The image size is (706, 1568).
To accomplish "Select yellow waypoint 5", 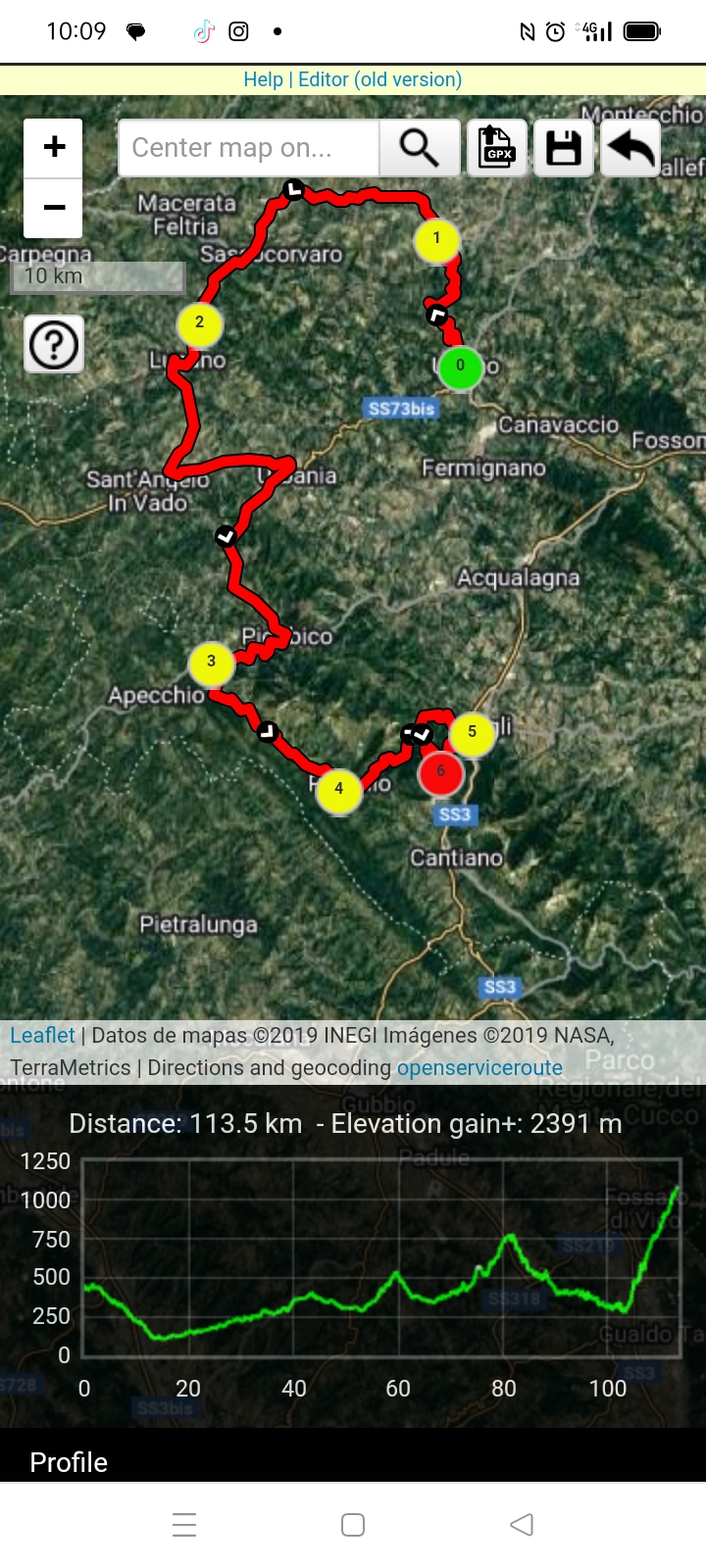I will tap(472, 733).
